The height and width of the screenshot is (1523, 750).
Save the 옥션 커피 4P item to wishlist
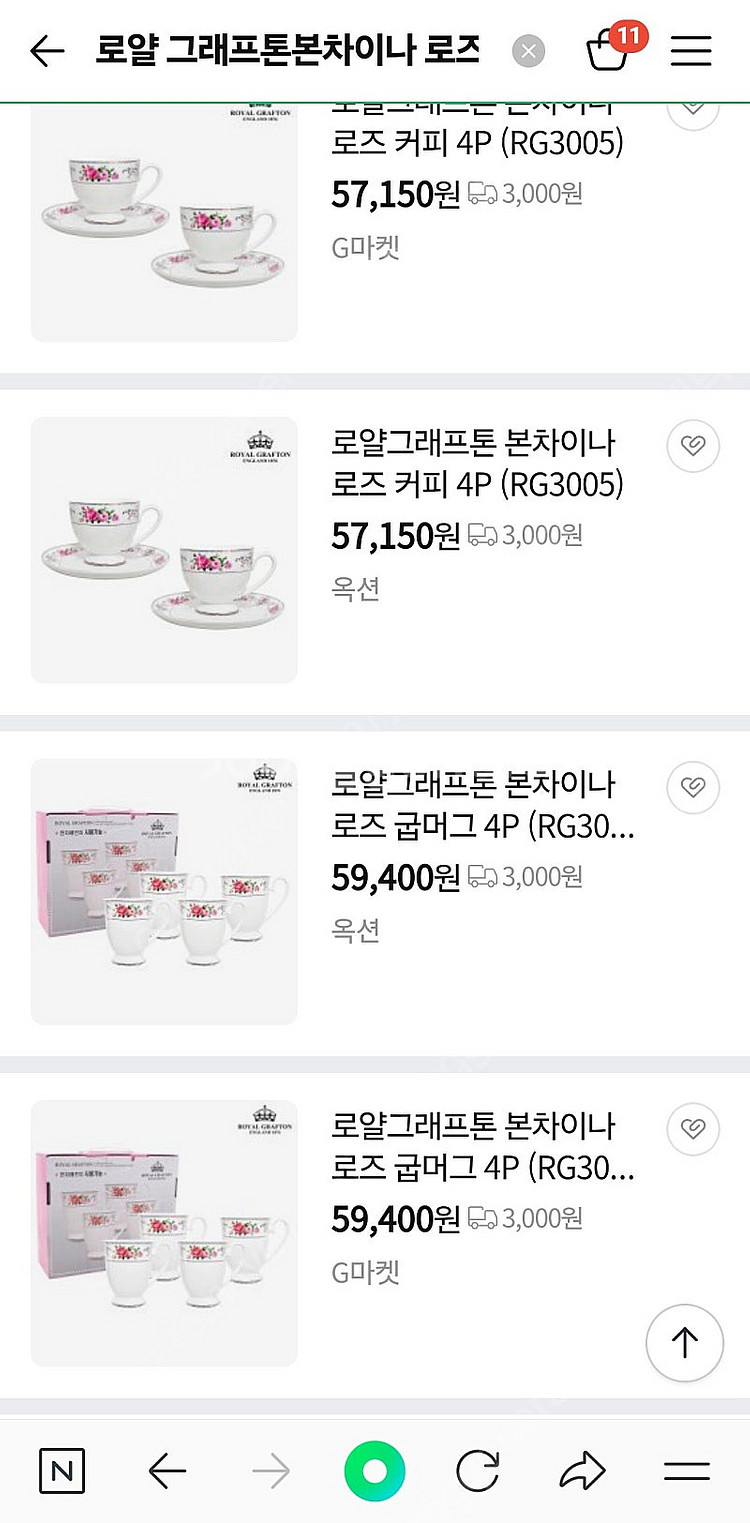[692, 445]
